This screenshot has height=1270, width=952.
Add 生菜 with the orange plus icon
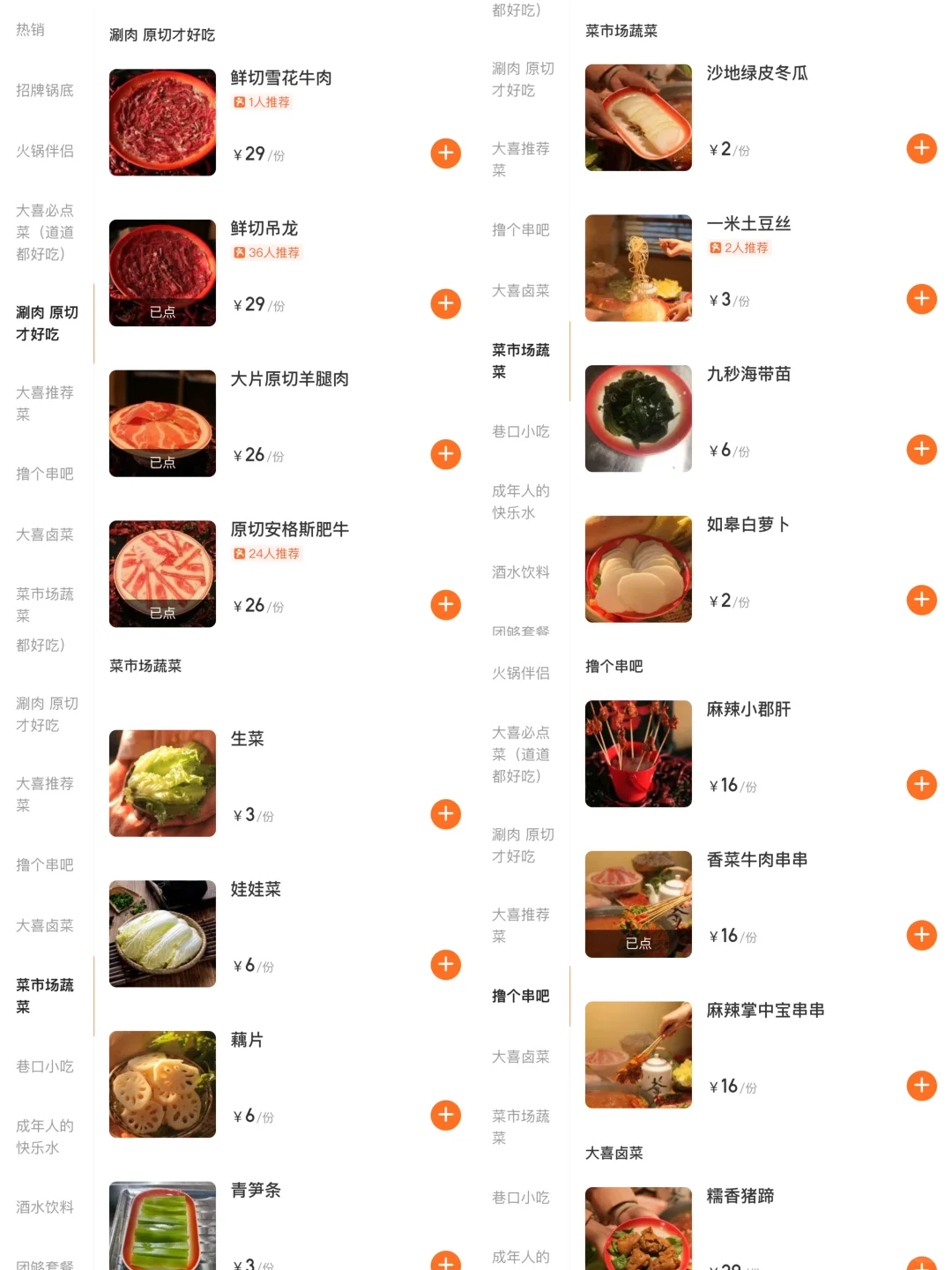coord(446,814)
